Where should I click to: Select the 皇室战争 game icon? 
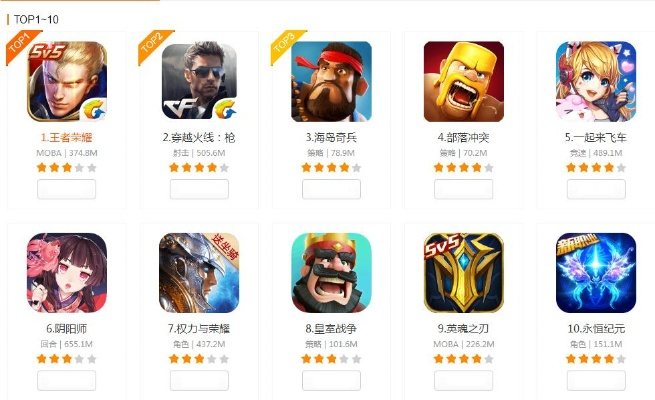[x=331, y=273]
